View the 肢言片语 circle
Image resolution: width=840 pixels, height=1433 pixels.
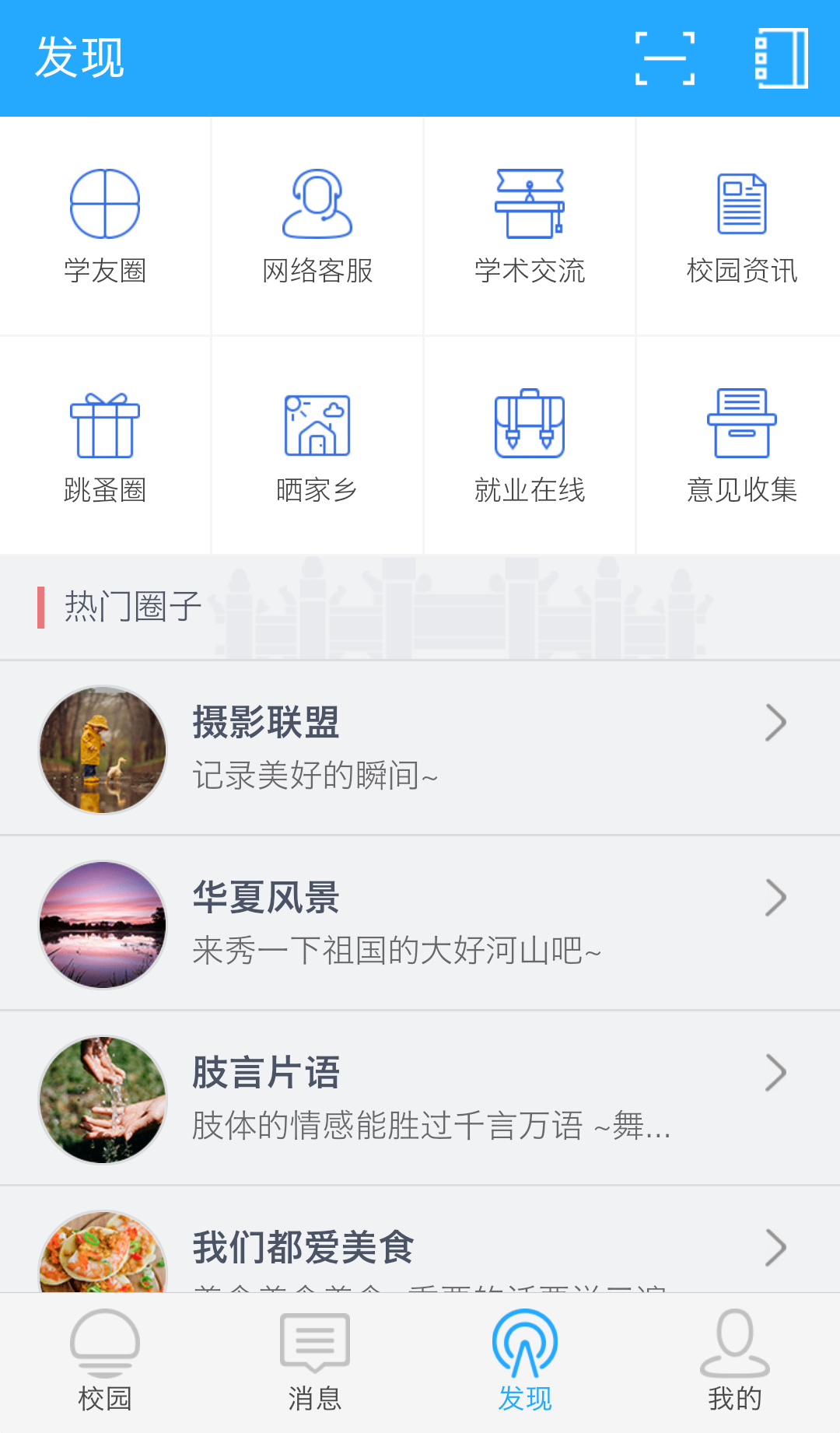pyautogui.click(x=420, y=1098)
